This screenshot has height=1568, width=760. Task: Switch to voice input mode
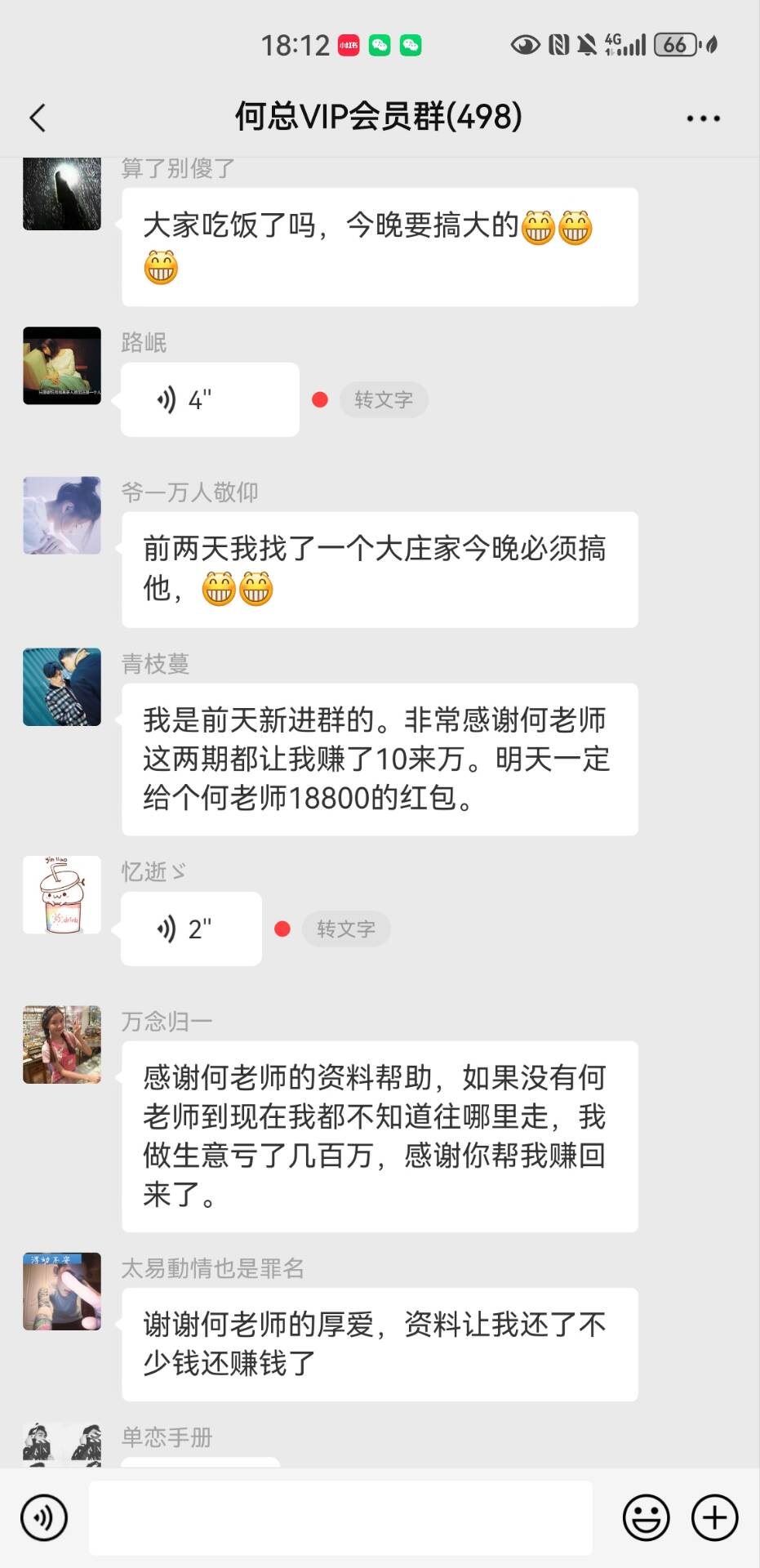(x=43, y=1517)
